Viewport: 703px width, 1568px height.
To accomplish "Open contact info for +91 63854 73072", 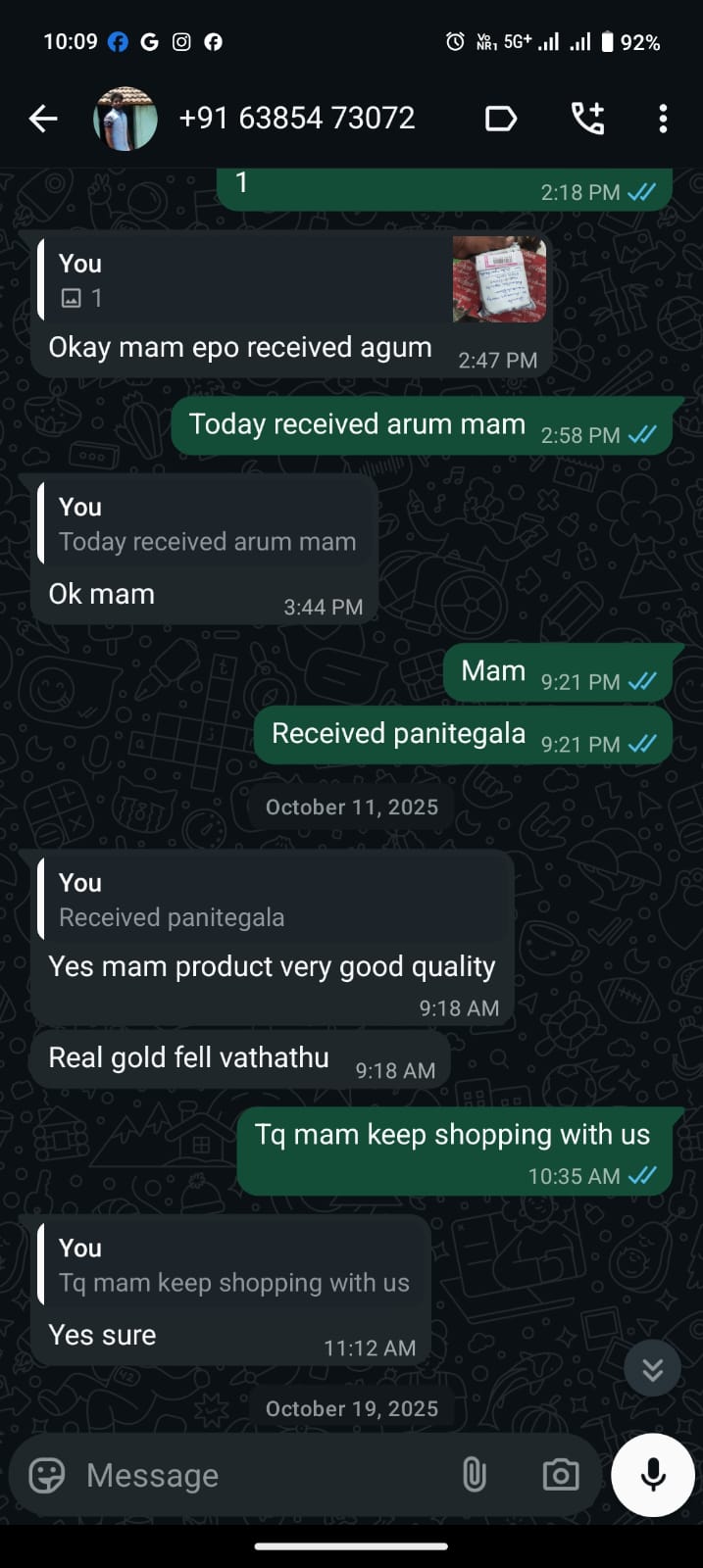I will (x=297, y=119).
